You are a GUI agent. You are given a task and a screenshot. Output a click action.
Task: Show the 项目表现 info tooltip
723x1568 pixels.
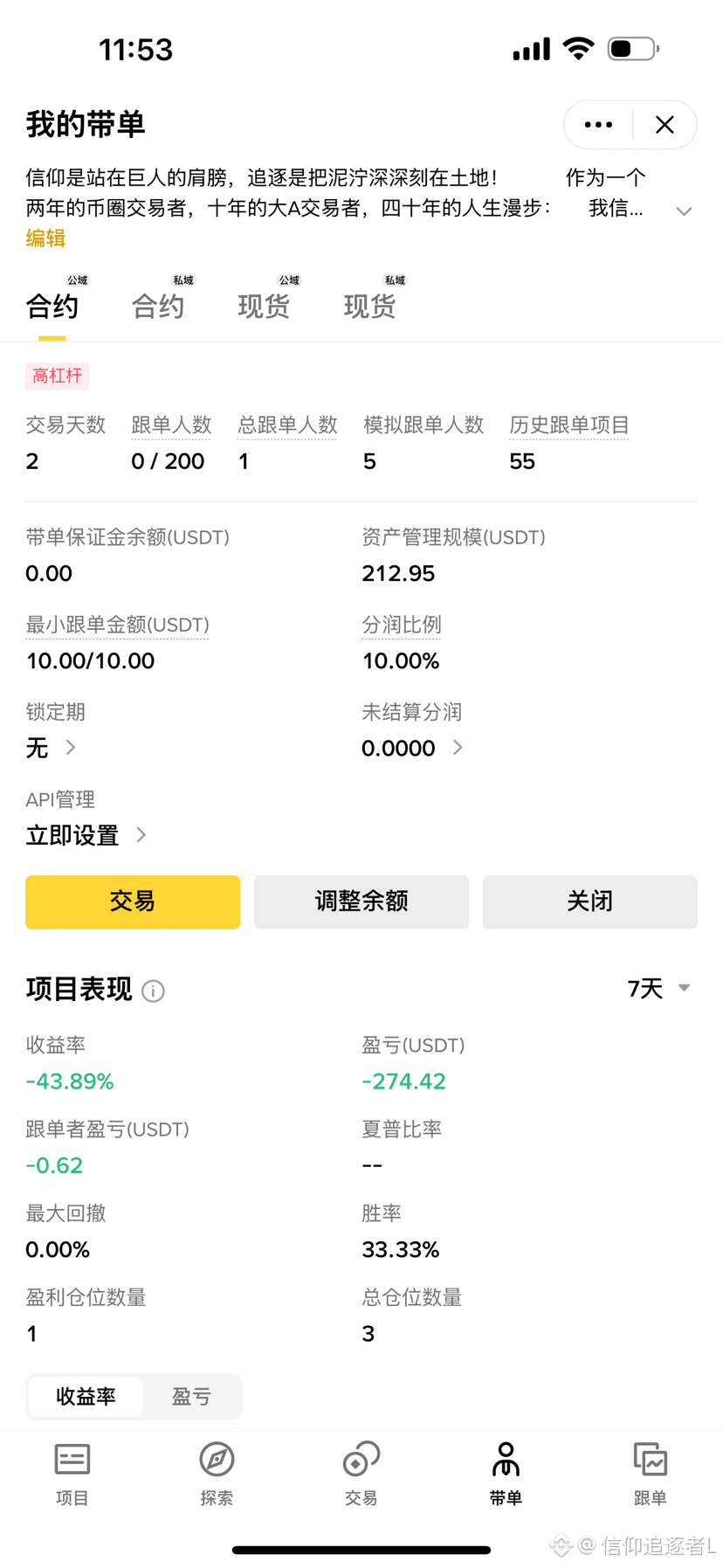pyautogui.click(x=153, y=991)
